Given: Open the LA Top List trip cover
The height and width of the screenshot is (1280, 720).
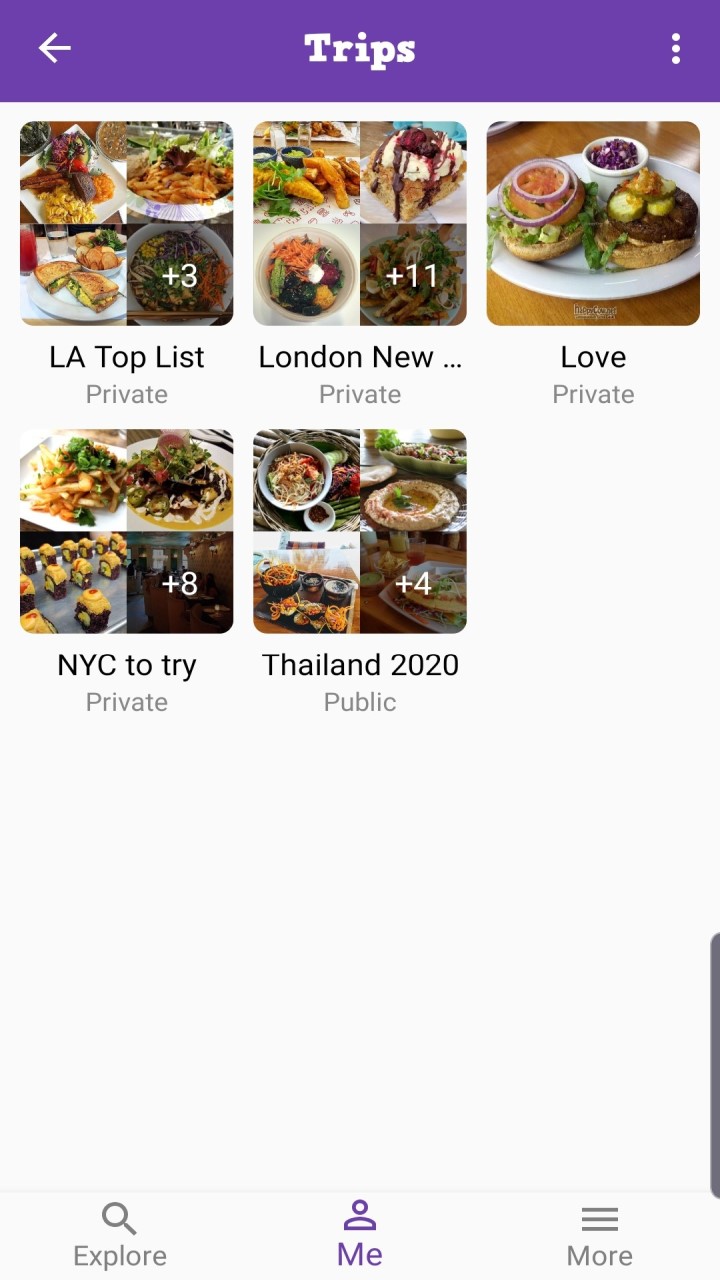Looking at the screenshot, I should [126, 222].
